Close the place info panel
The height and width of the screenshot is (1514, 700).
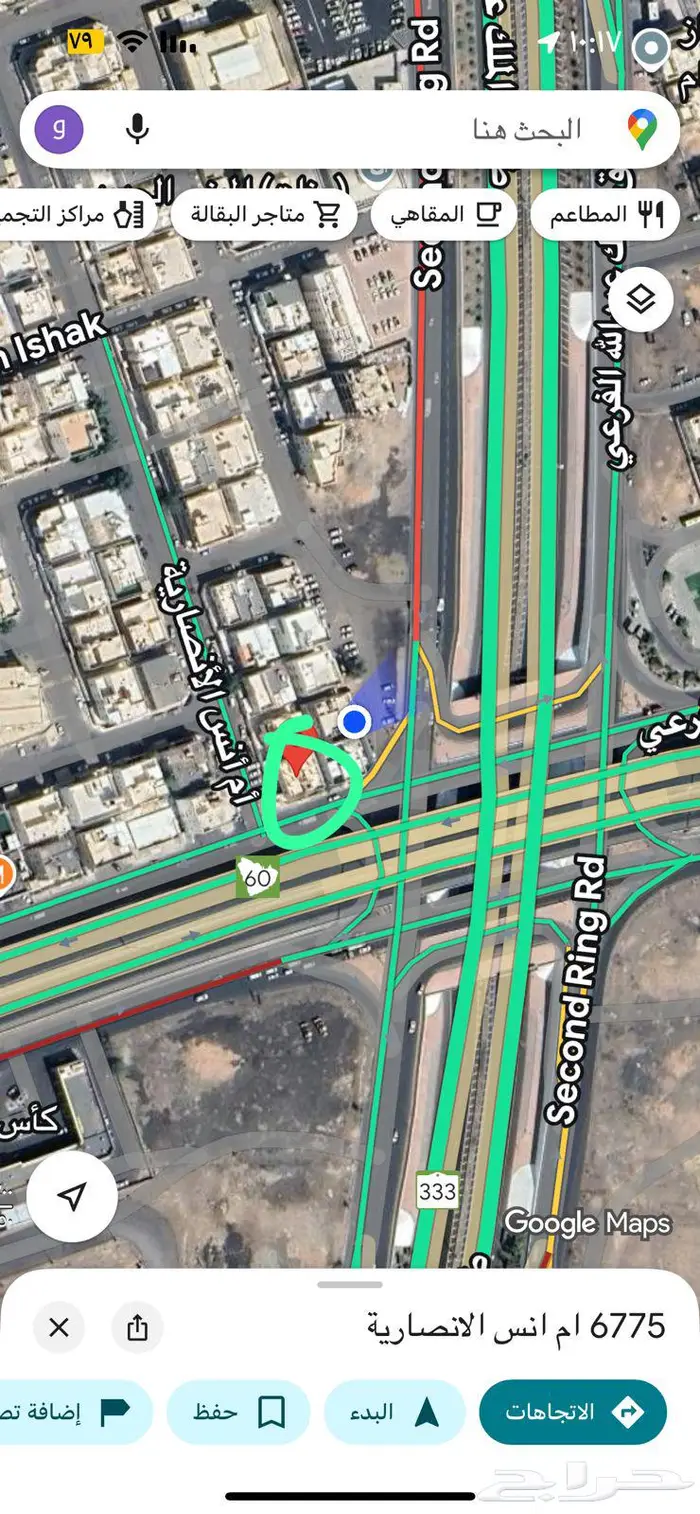coord(59,1327)
